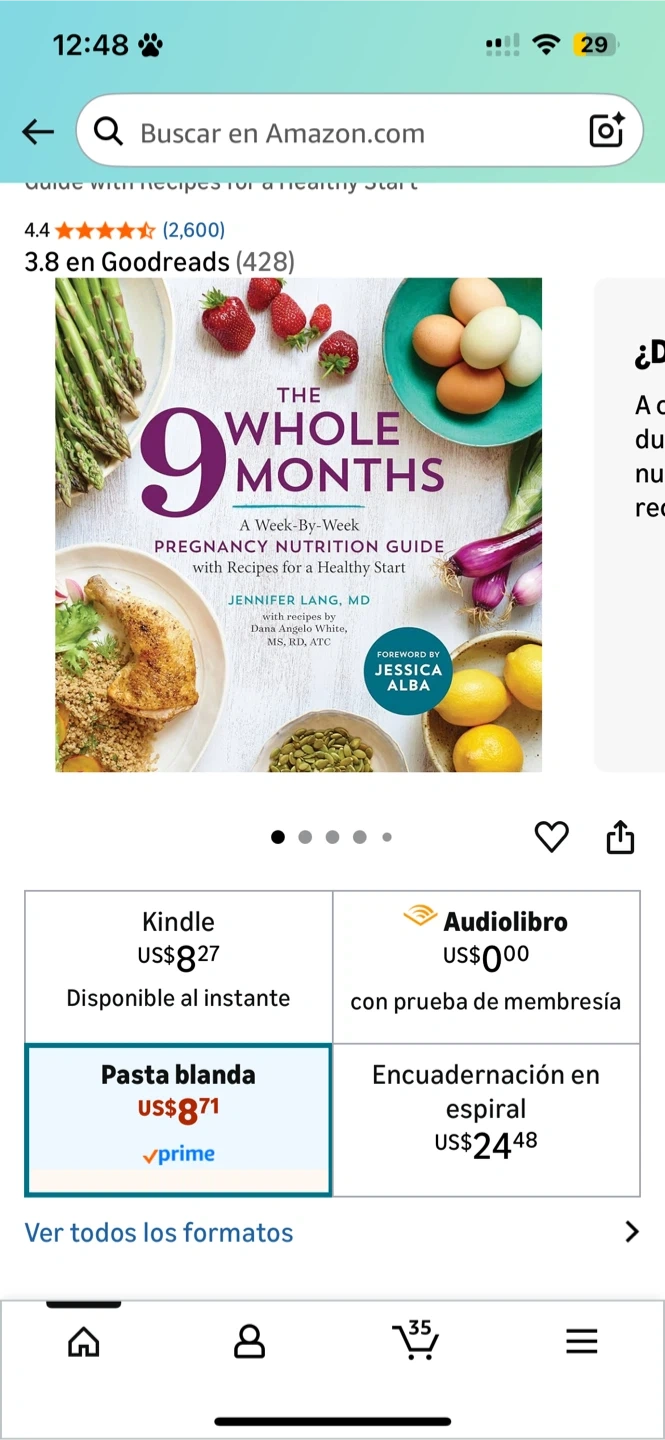The image size is (665, 1440).
Task: Switch to the Home tab
Action: pos(83,1341)
